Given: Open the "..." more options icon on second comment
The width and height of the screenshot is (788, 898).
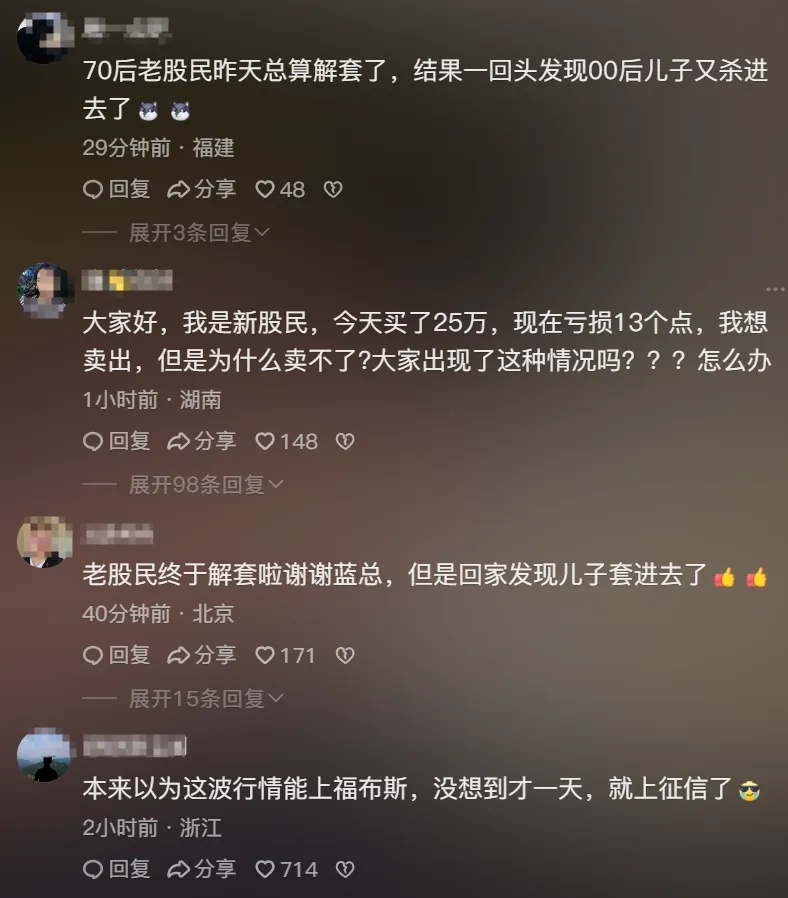Looking at the screenshot, I should click(777, 288).
